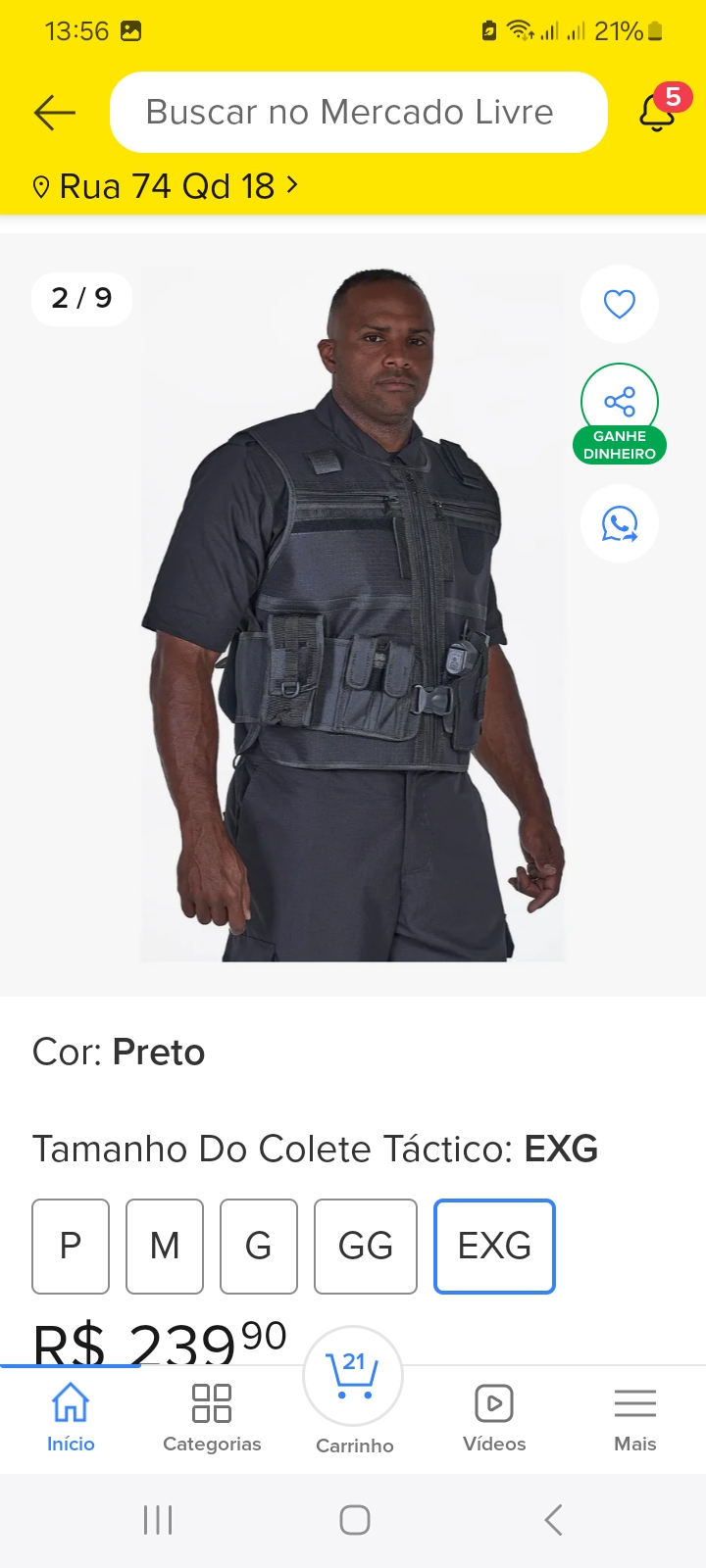Open system recent apps
The height and width of the screenshot is (1568, 706).
point(158,1520)
